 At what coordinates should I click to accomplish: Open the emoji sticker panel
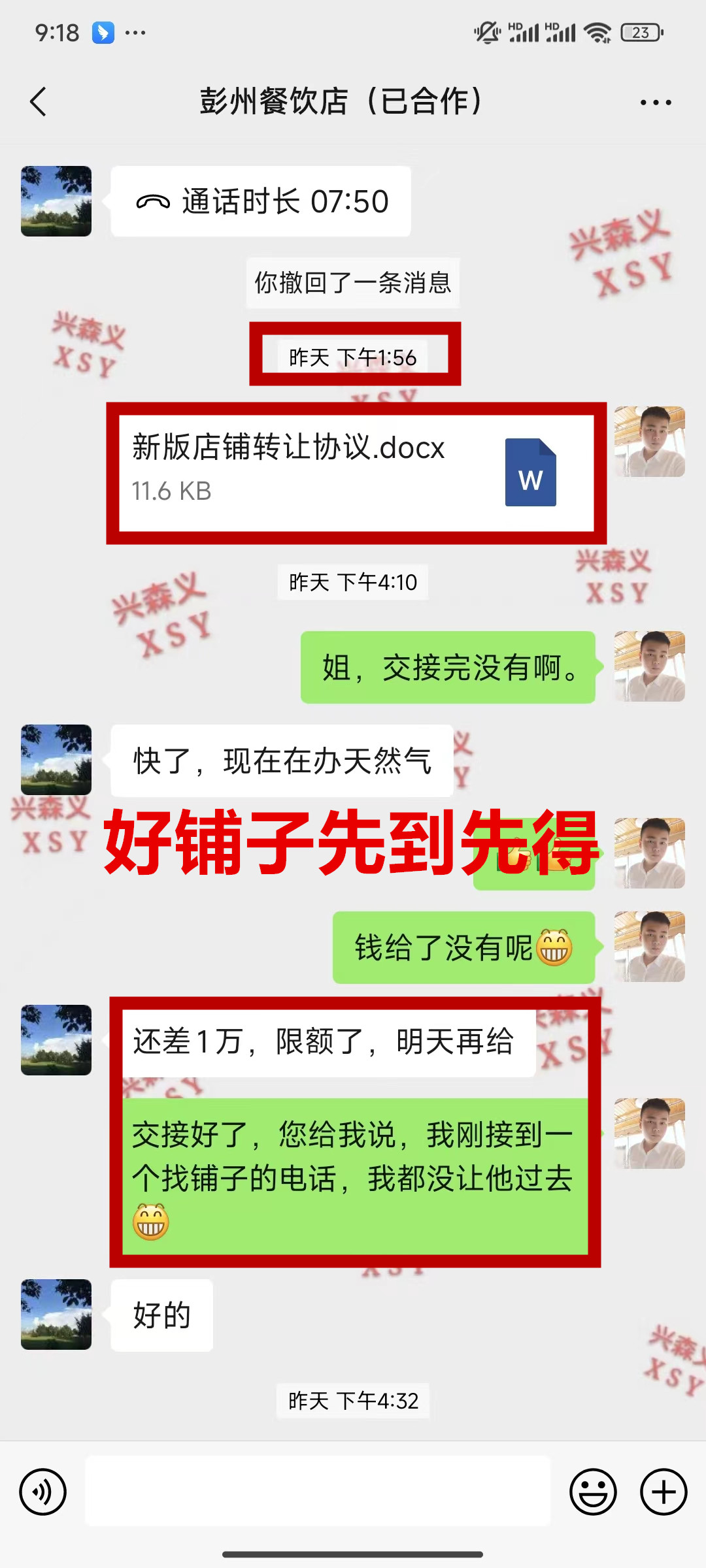click(593, 1492)
